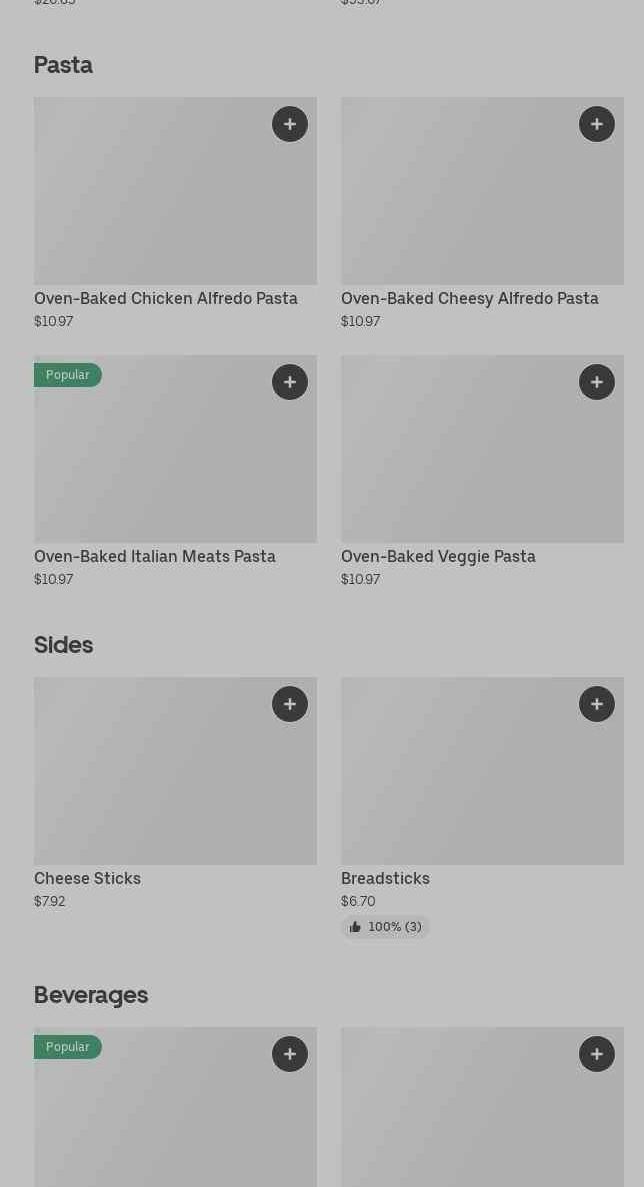This screenshot has height=1187, width=644.
Task: Open Oven-Baked Chicken Alfredo Pasta item
Action: (x=166, y=298)
